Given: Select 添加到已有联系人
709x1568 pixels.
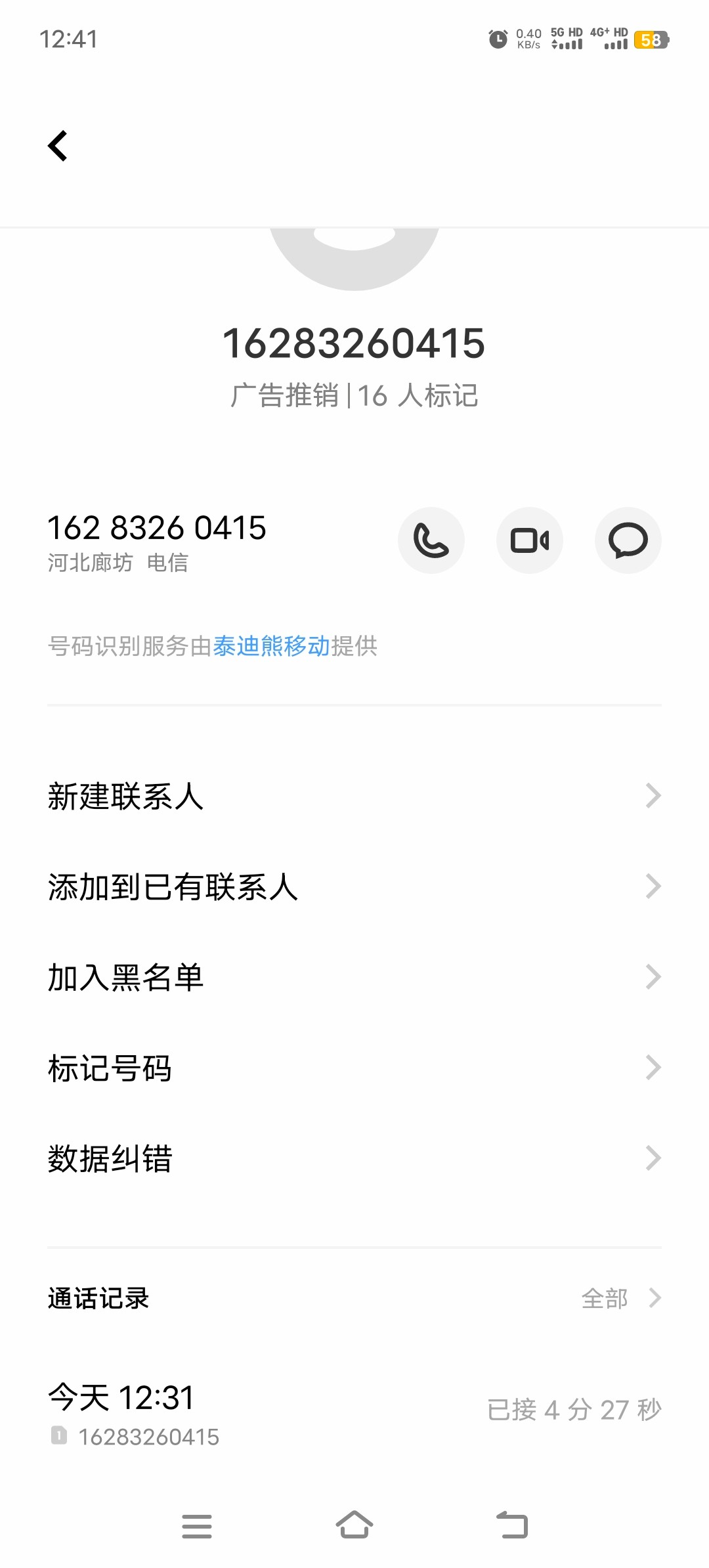Looking at the screenshot, I should (x=354, y=886).
